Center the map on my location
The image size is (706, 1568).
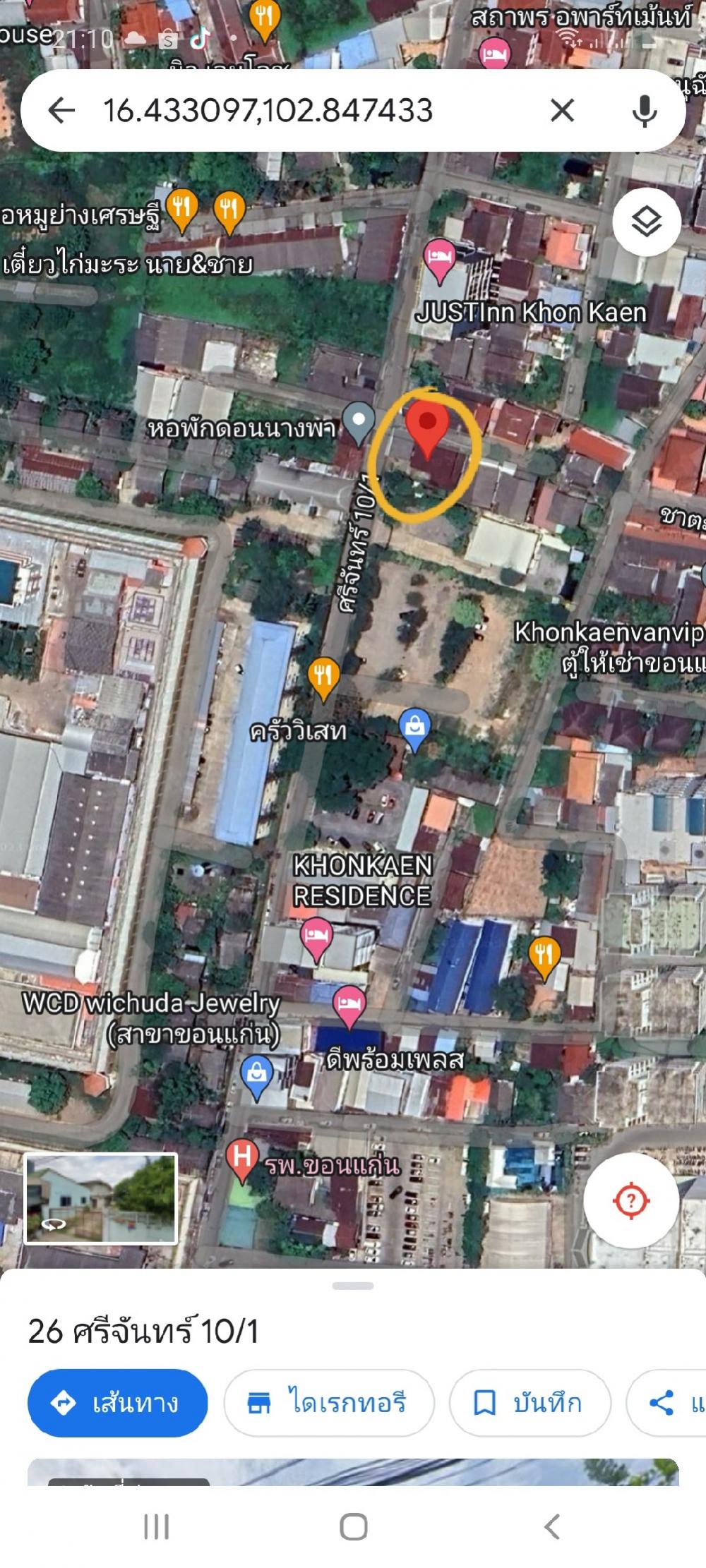(631, 1200)
